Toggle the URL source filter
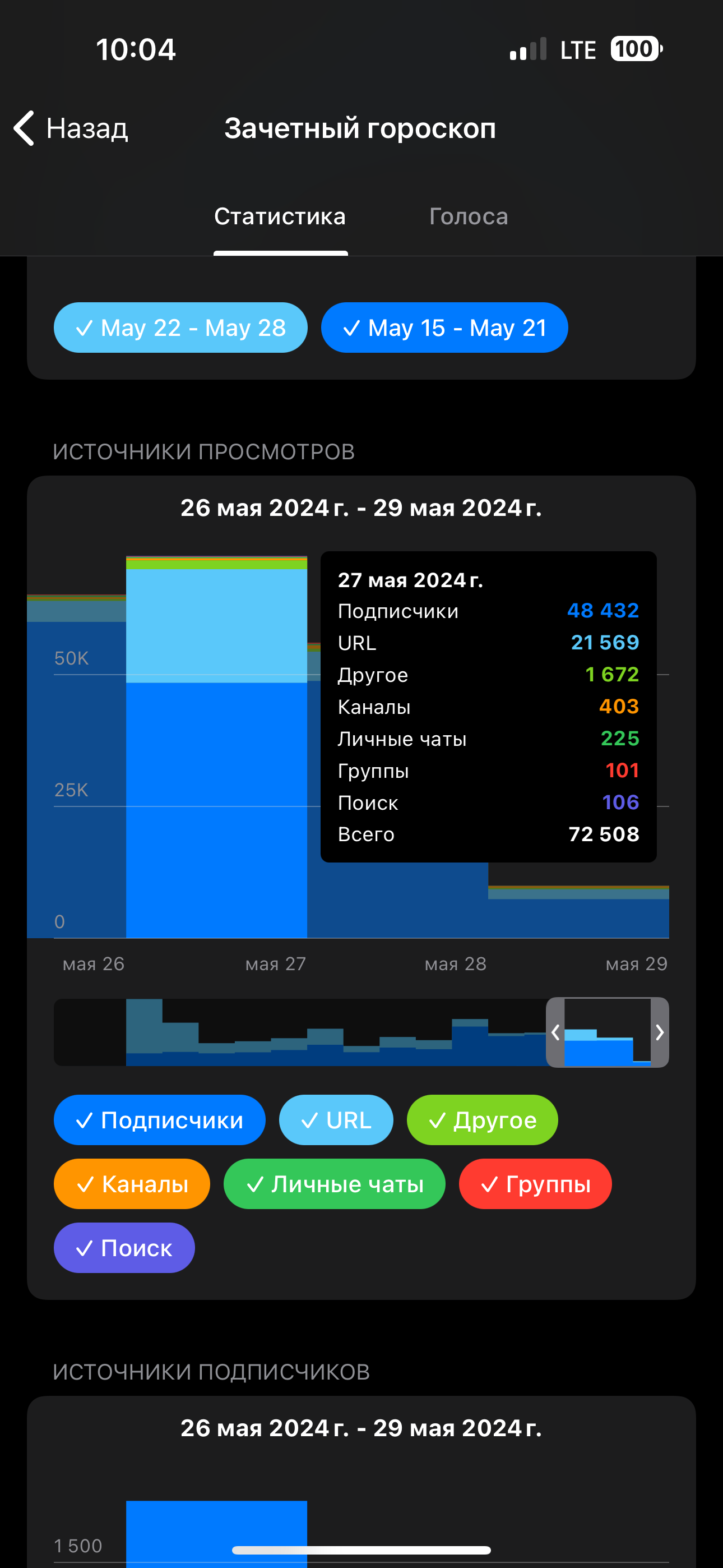723x1568 pixels. (x=336, y=1120)
